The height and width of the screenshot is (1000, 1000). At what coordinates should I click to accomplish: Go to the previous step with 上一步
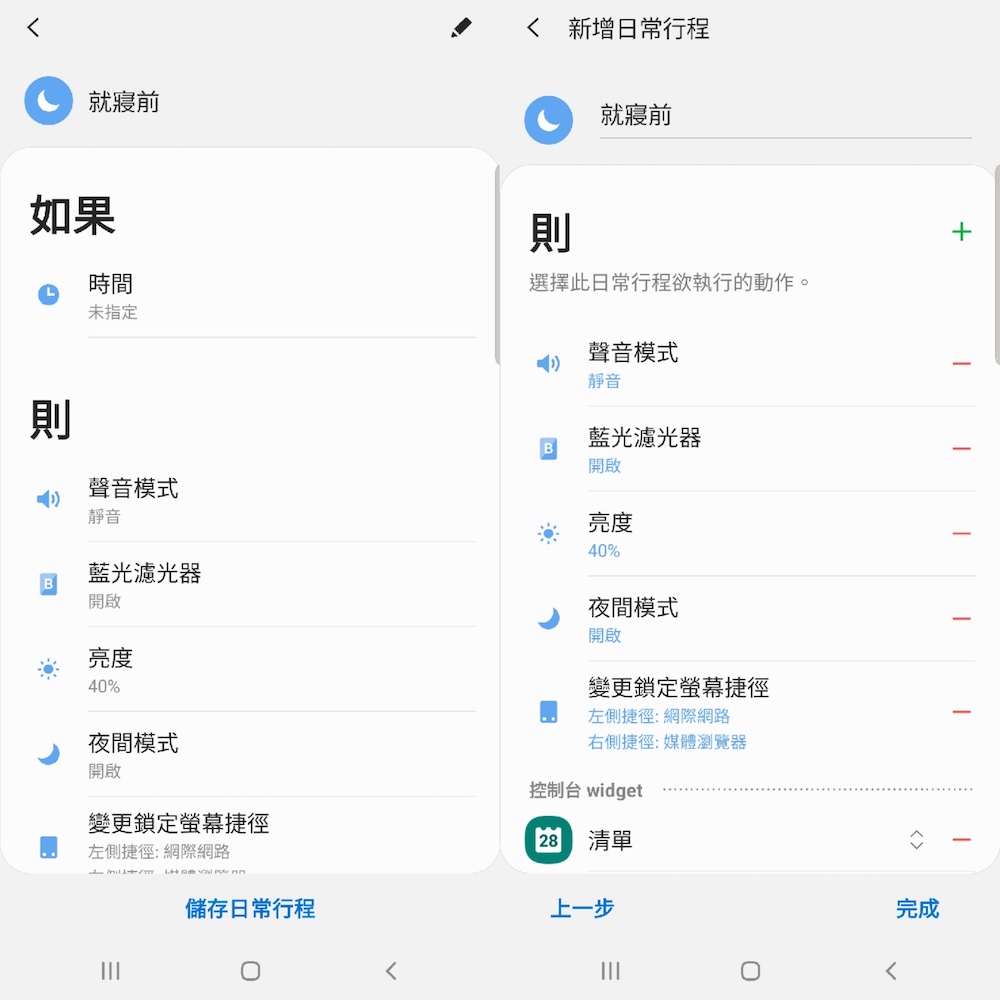click(582, 908)
